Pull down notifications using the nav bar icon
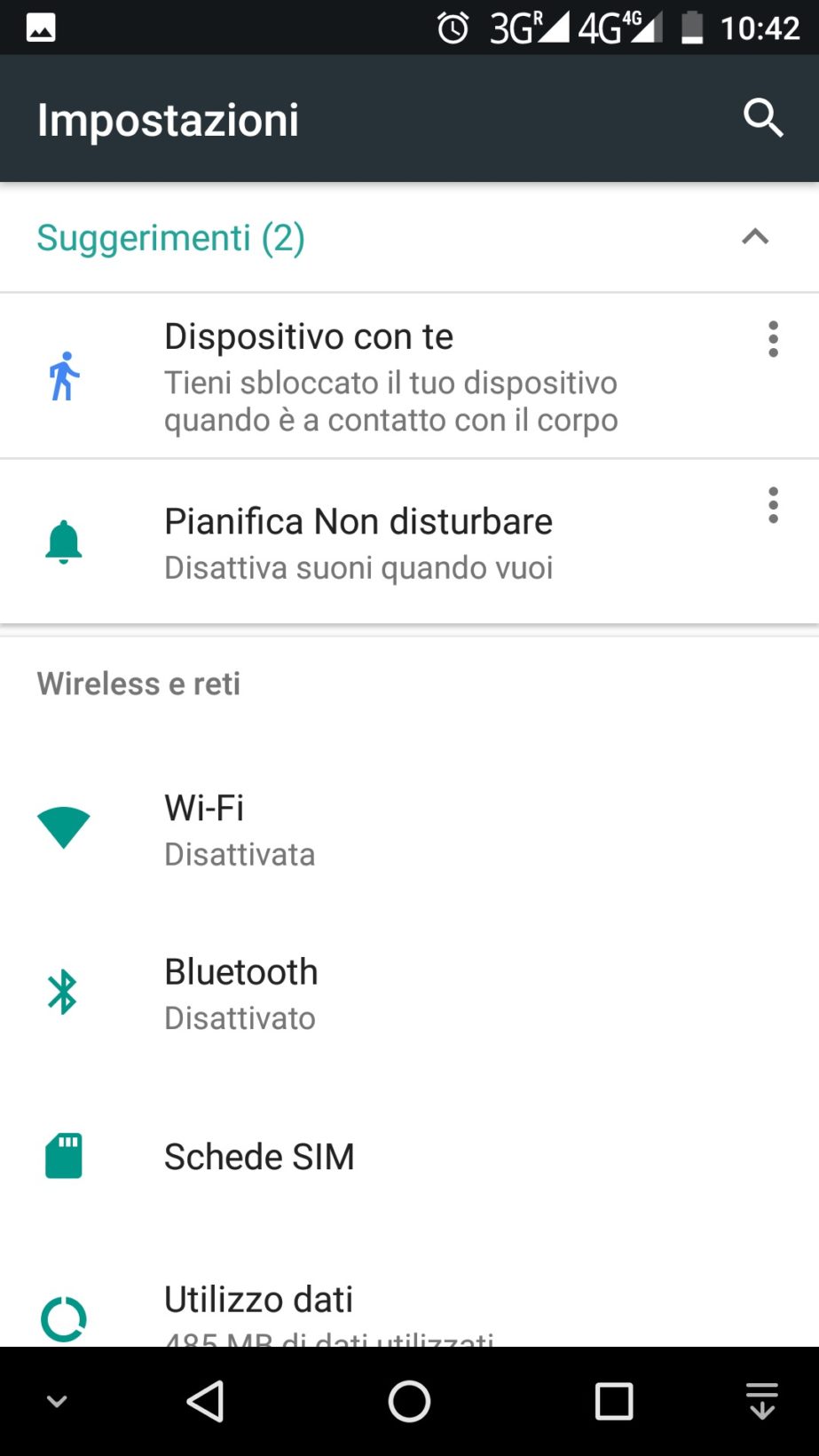The width and height of the screenshot is (819, 1456). (x=761, y=1402)
